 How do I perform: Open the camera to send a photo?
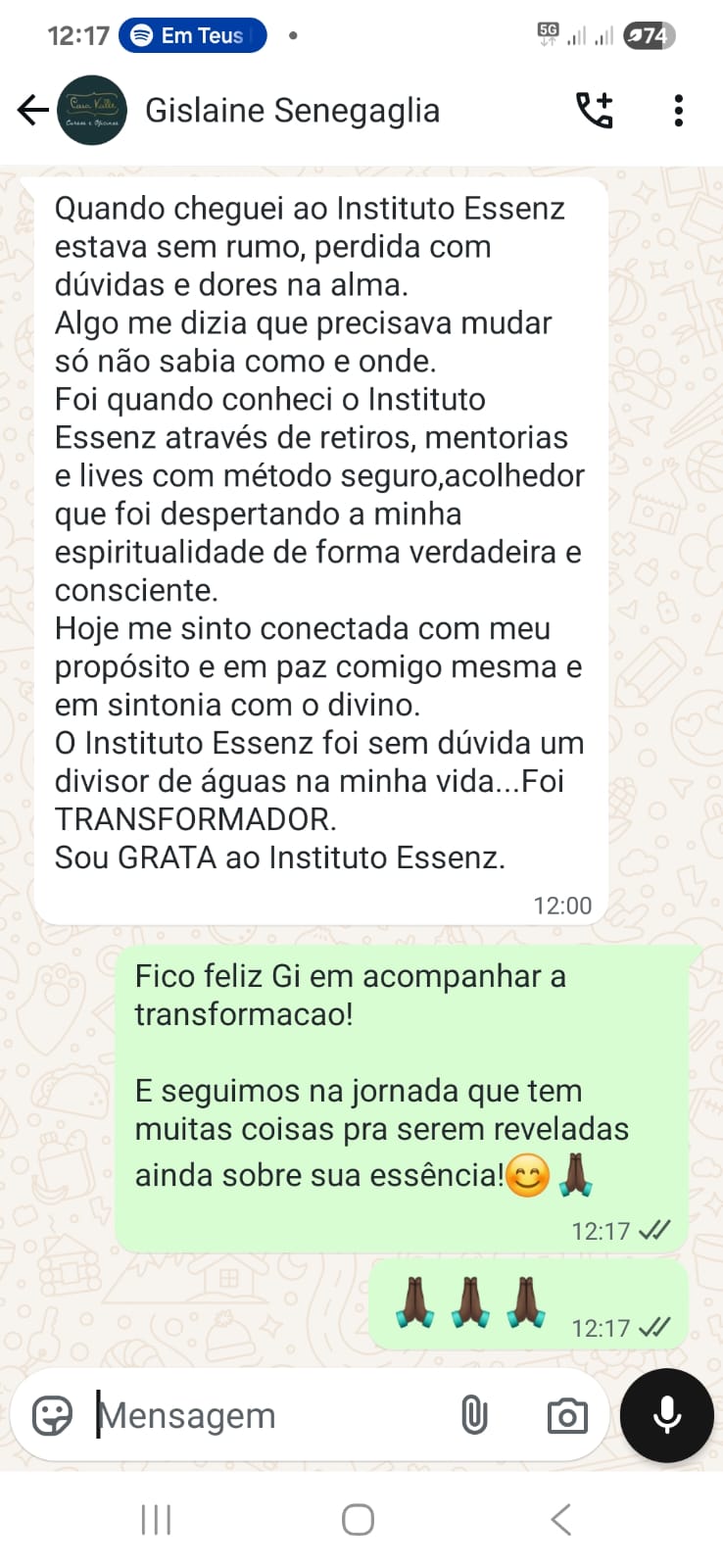click(567, 1415)
